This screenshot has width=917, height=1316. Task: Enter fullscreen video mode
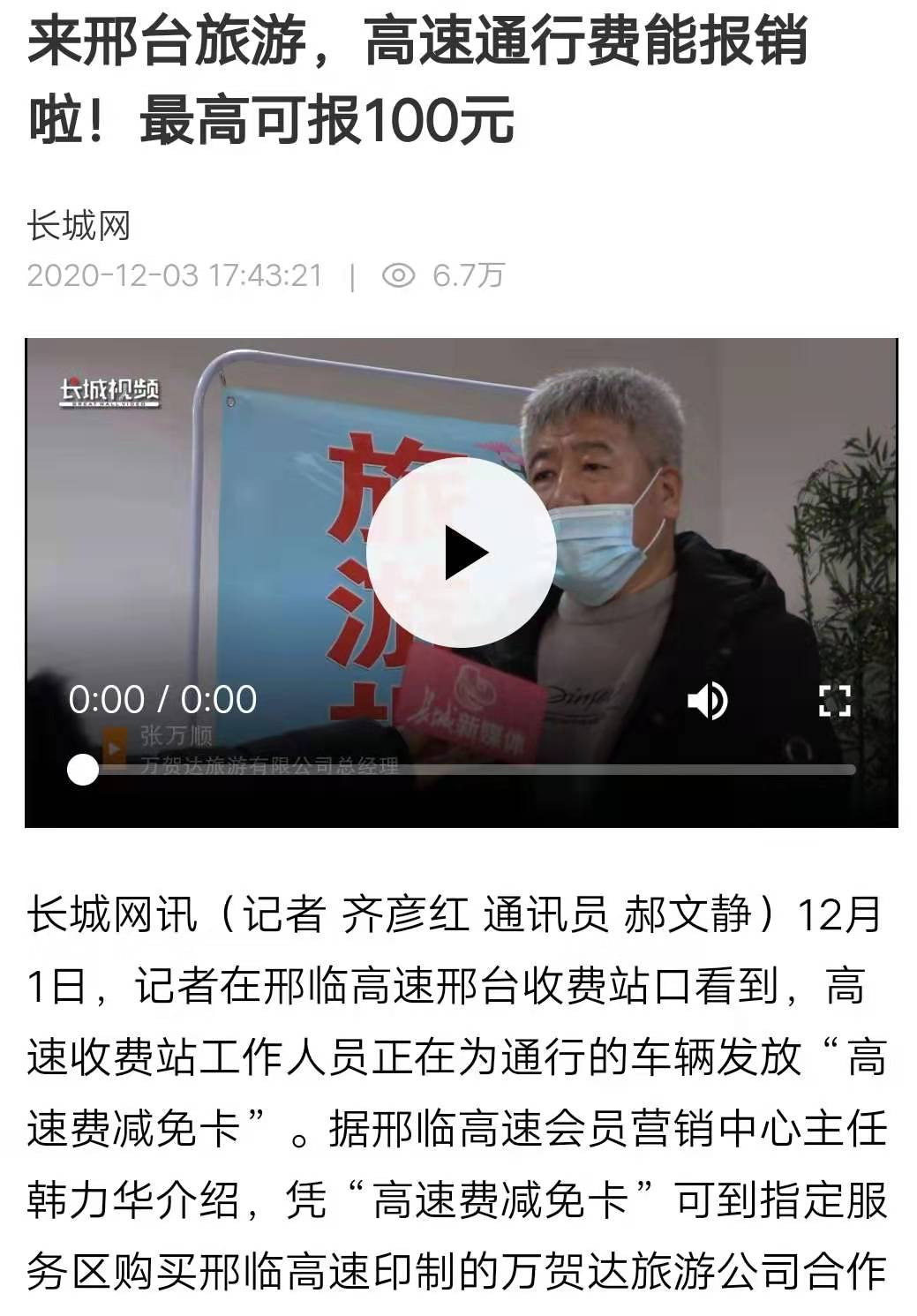[x=834, y=701]
